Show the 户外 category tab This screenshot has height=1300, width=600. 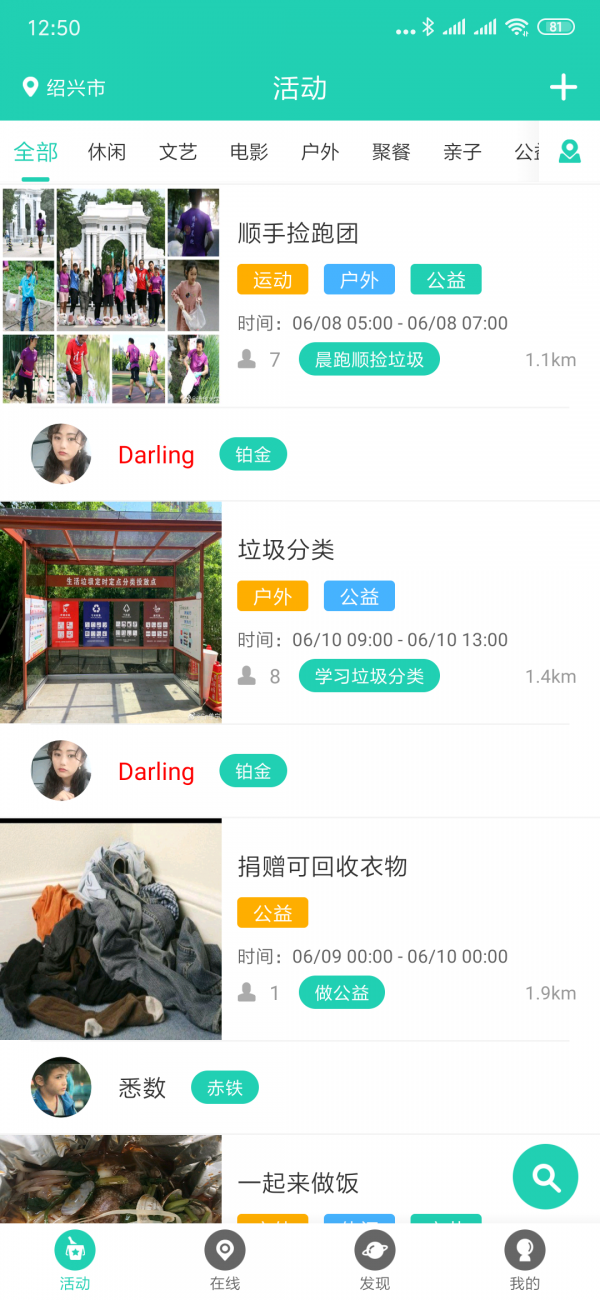coord(320,152)
